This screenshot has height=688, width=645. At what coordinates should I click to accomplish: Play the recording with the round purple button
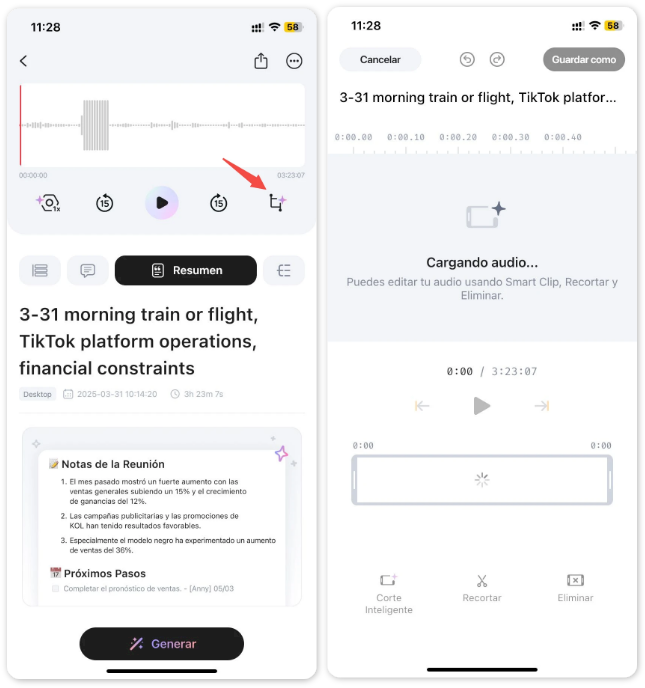click(x=162, y=203)
